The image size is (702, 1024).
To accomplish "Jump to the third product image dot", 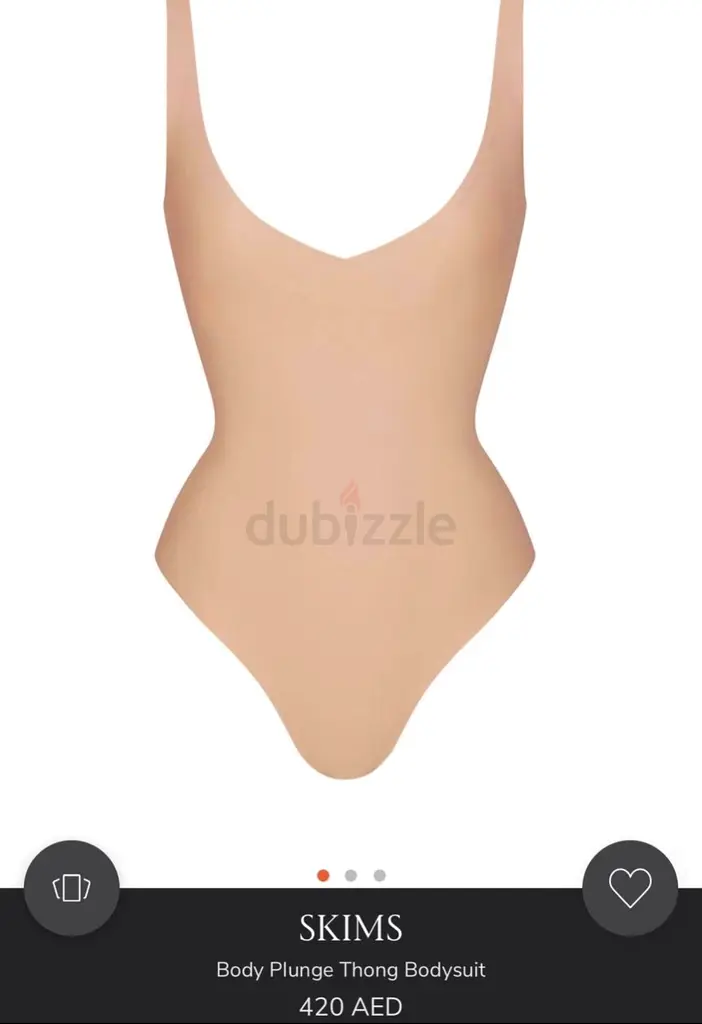I will coord(380,876).
